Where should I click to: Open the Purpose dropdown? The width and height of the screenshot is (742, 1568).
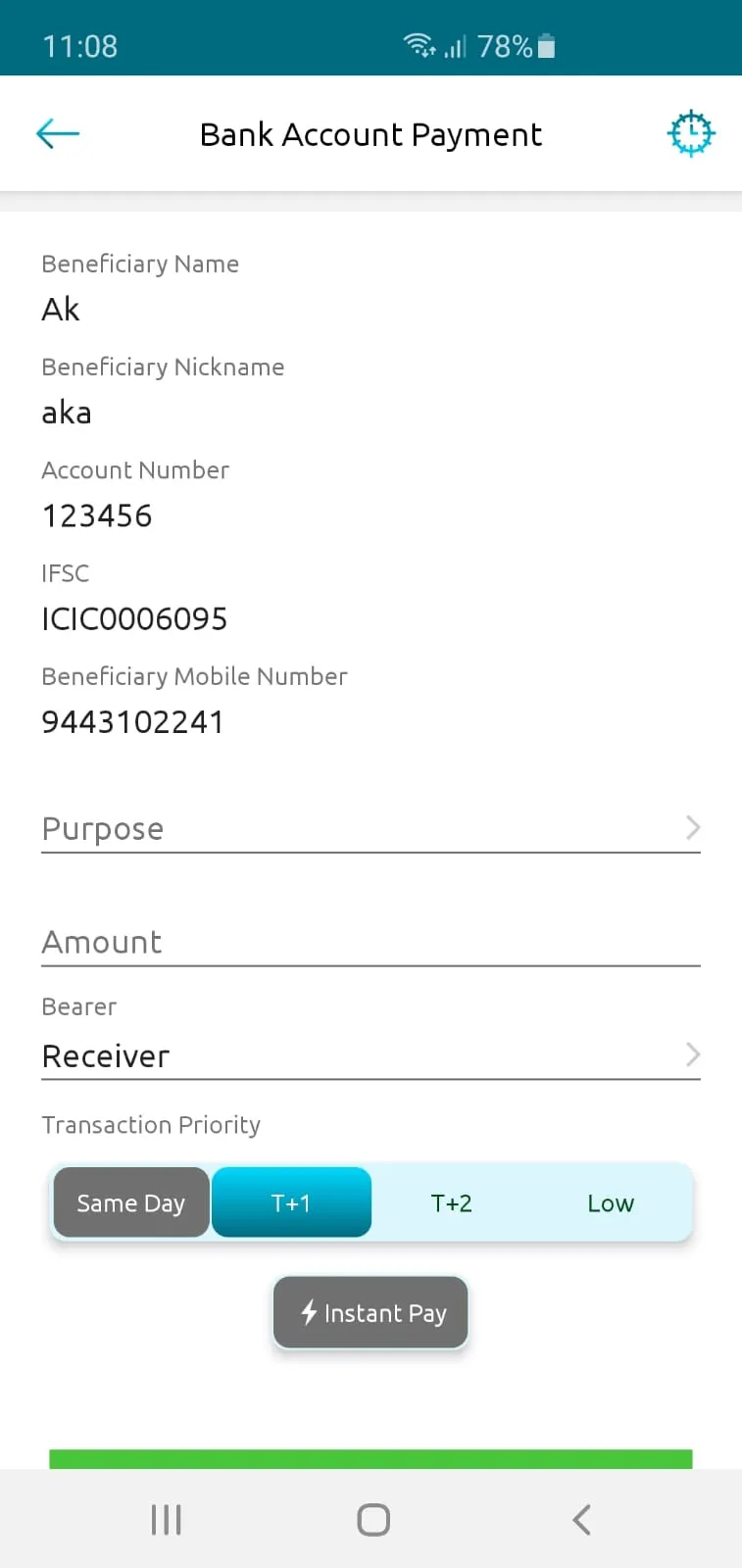click(371, 829)
